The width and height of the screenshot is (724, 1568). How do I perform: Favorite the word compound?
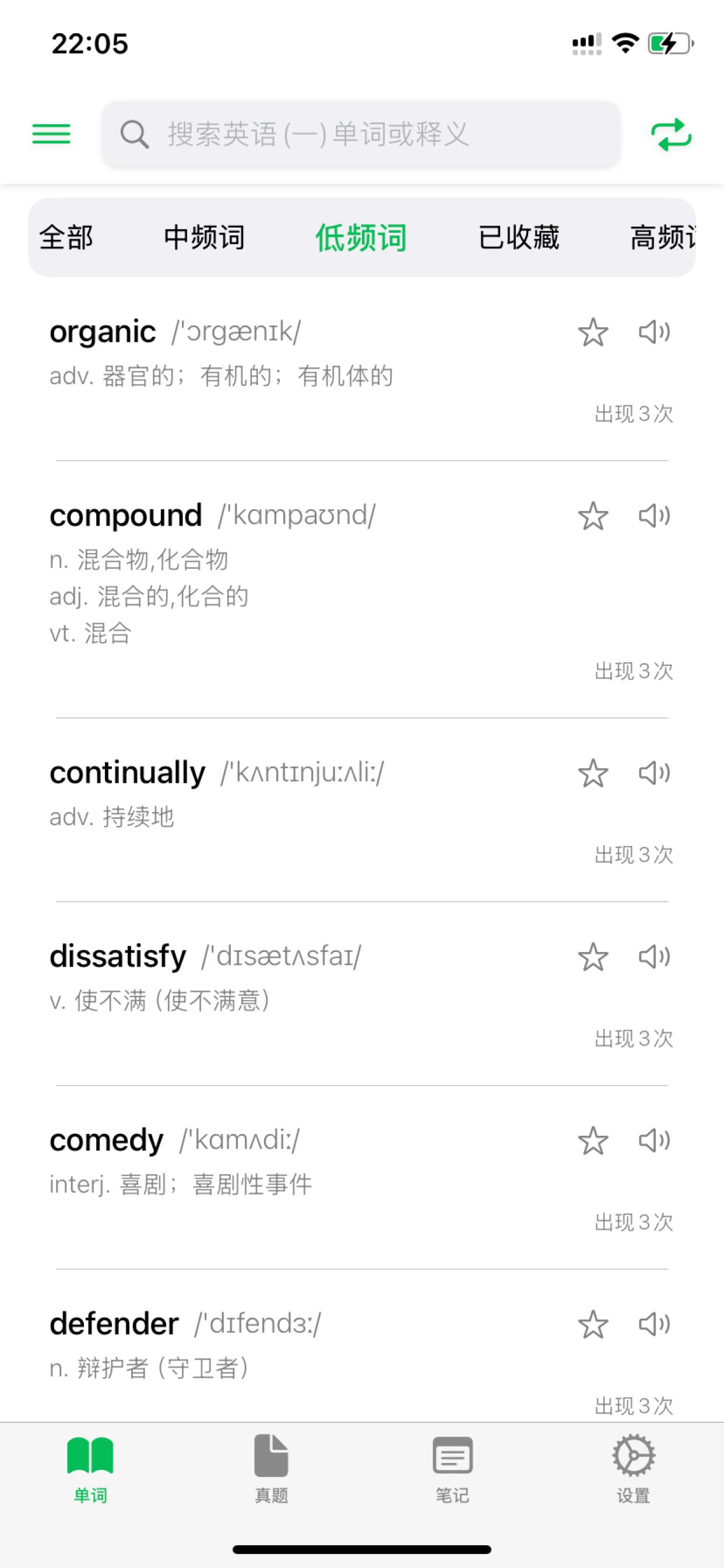tap(594, 516)
